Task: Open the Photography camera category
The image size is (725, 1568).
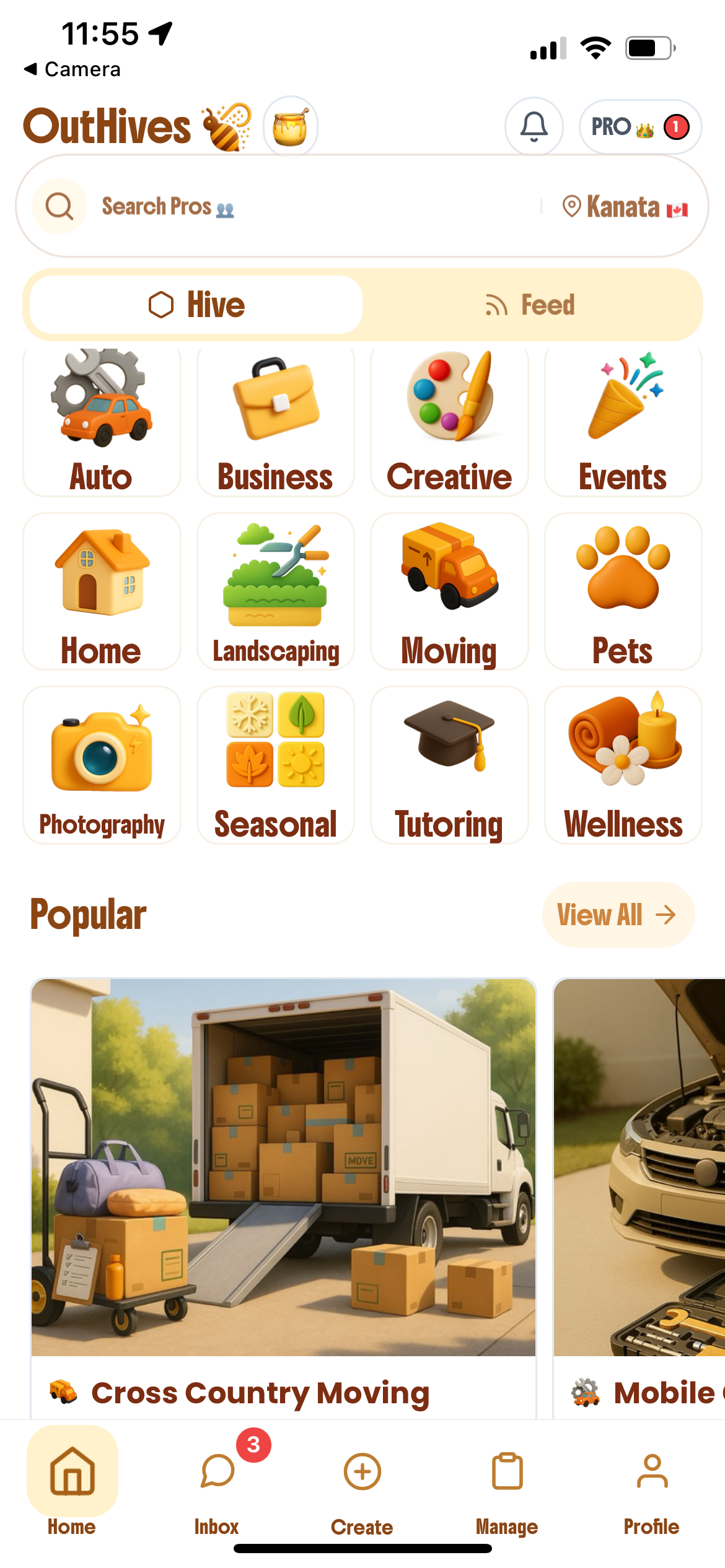Action: [101, 756]
